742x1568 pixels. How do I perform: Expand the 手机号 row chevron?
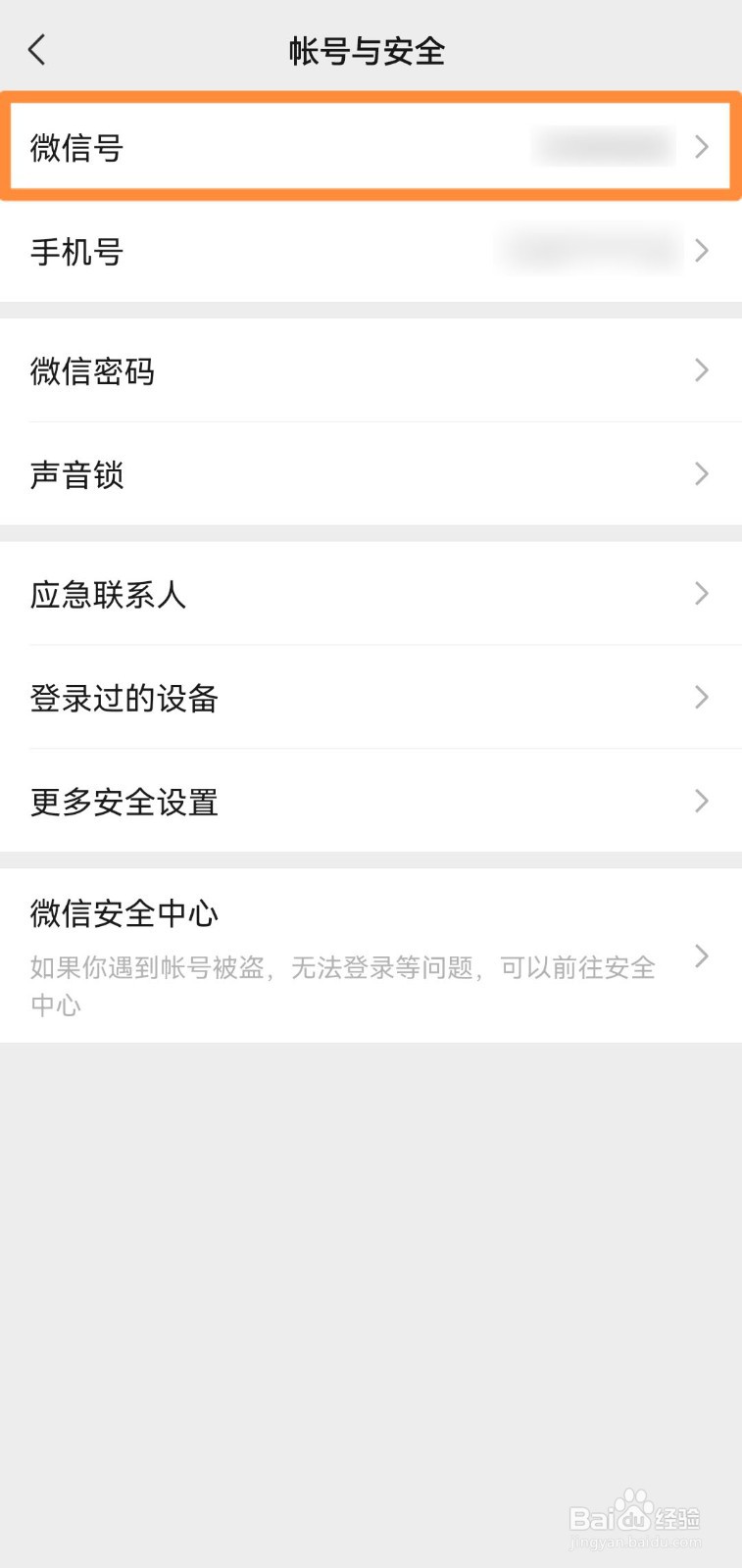[x=702, y=251]
